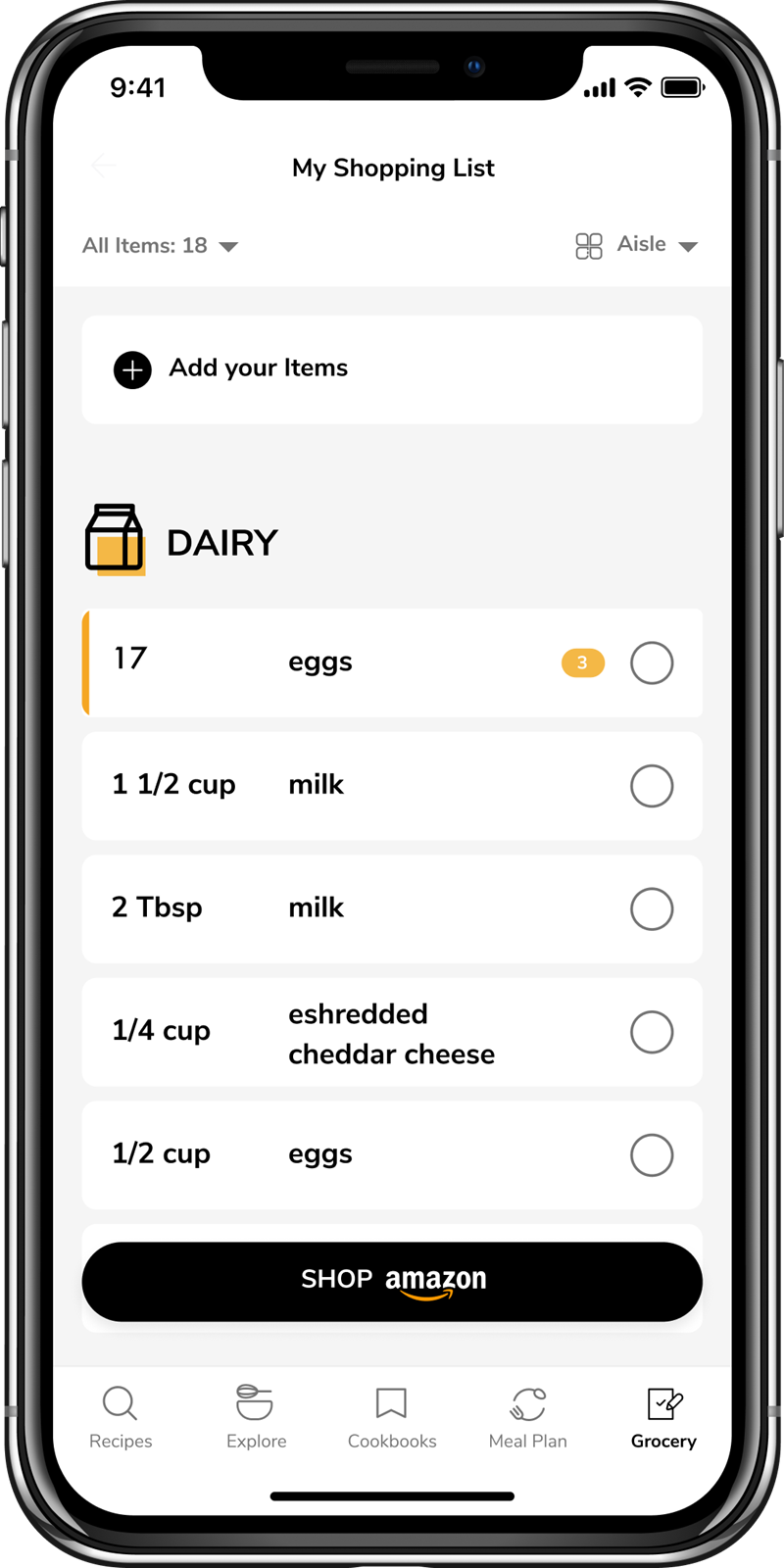
Task: Open the 3 badge on eggs
Action: 583,663
